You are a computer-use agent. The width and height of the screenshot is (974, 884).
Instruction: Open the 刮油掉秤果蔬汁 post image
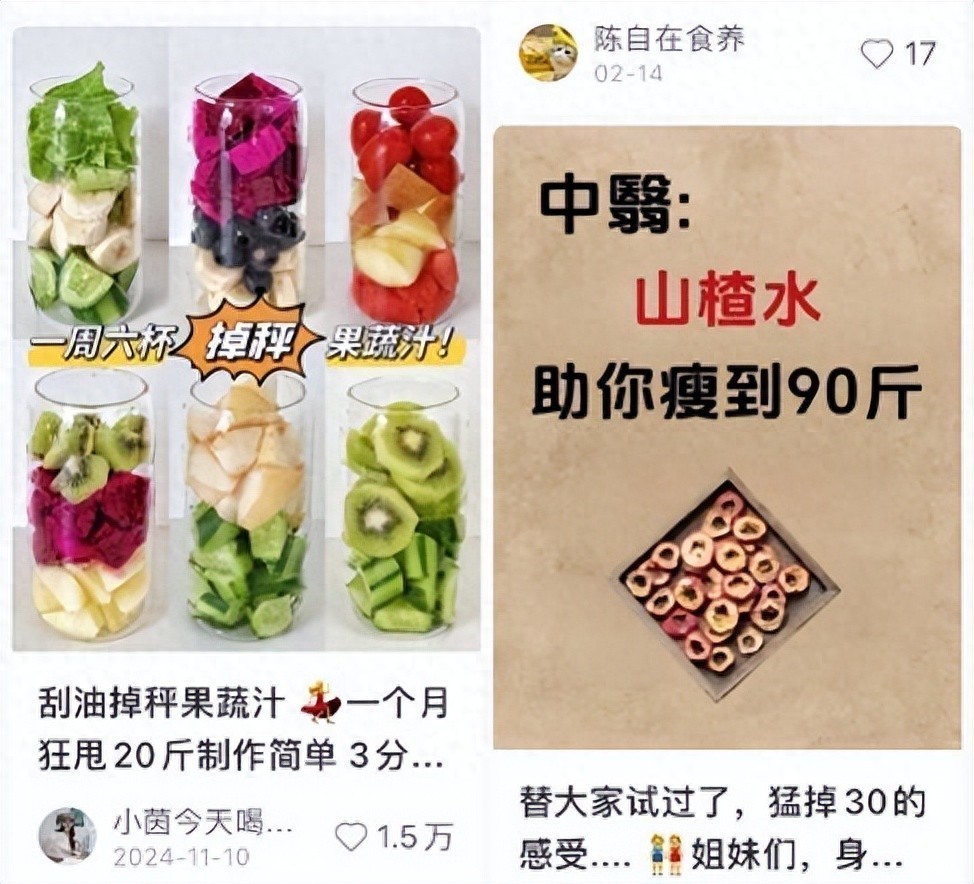(245, 340)
